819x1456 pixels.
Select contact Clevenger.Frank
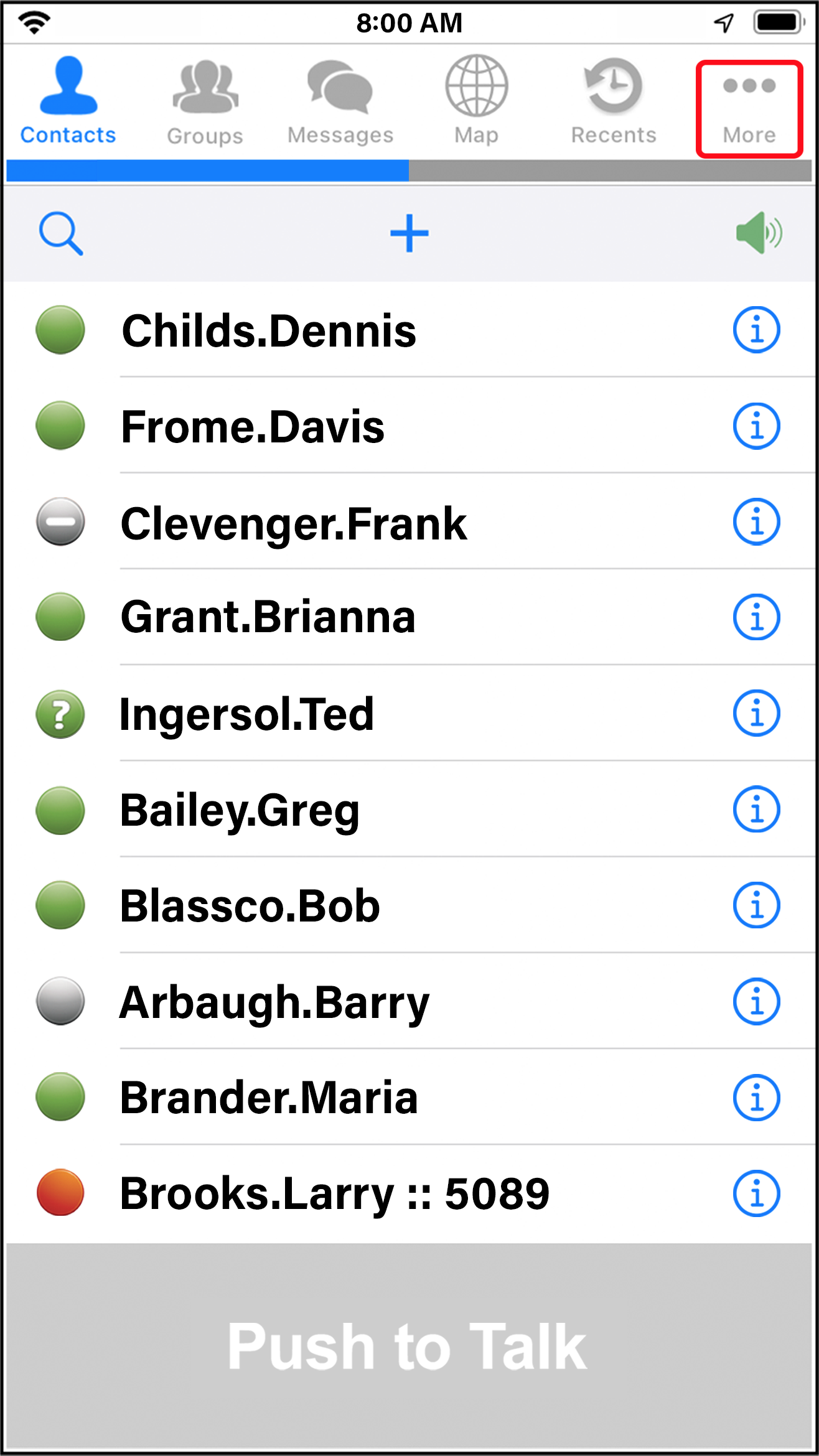pyautogui.click(x=293, y=523)
